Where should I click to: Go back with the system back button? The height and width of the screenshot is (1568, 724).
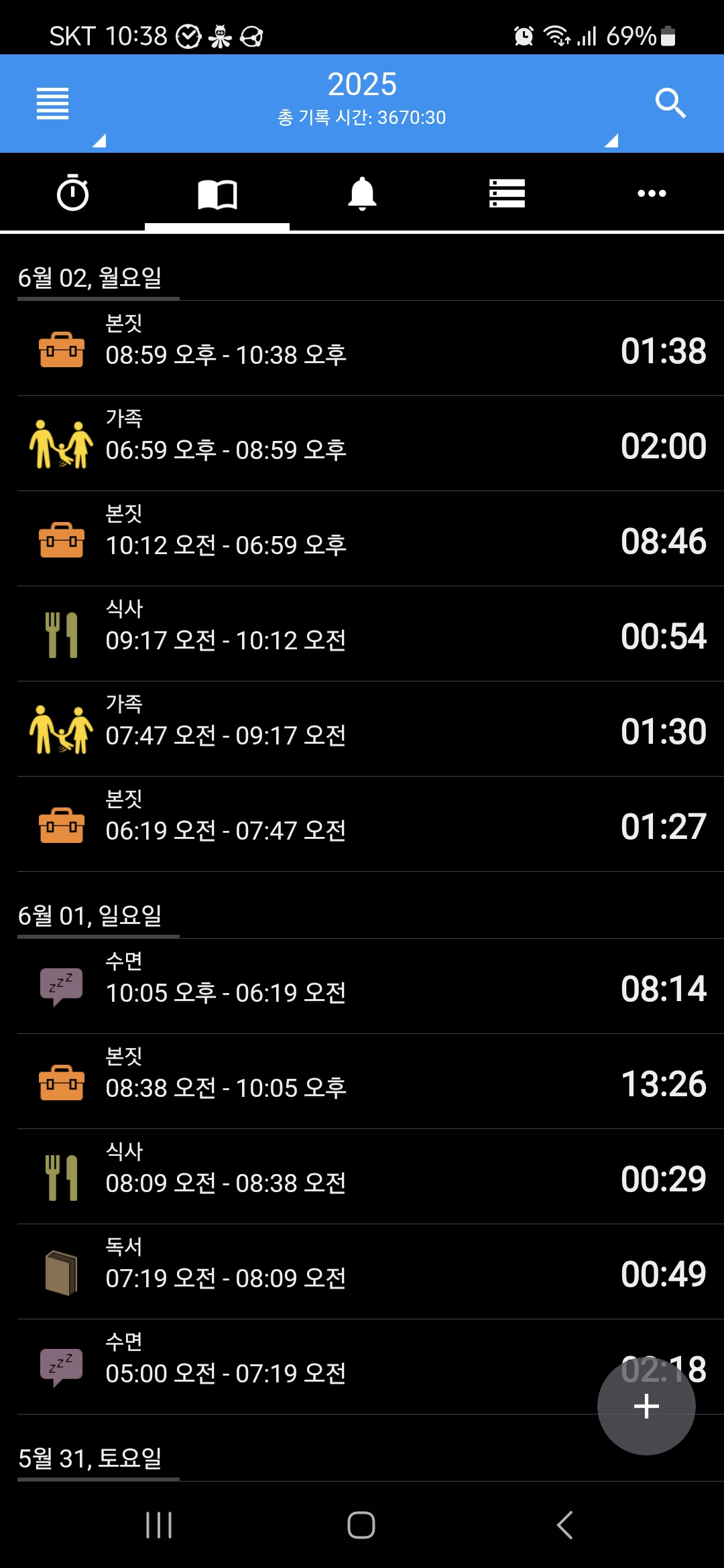click(565, 1525)
